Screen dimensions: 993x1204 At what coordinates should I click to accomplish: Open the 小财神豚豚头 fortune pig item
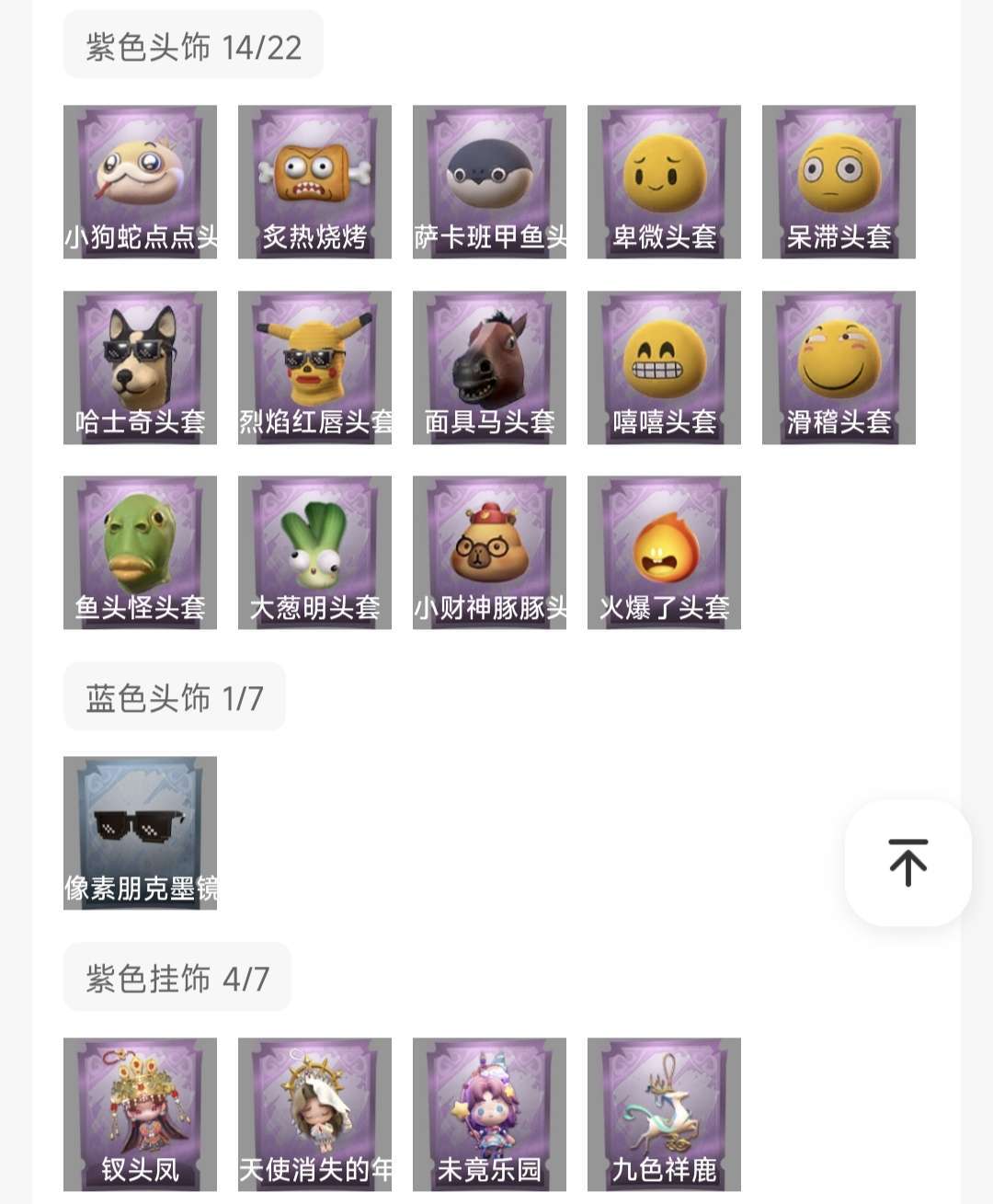[x=489, y=552]
